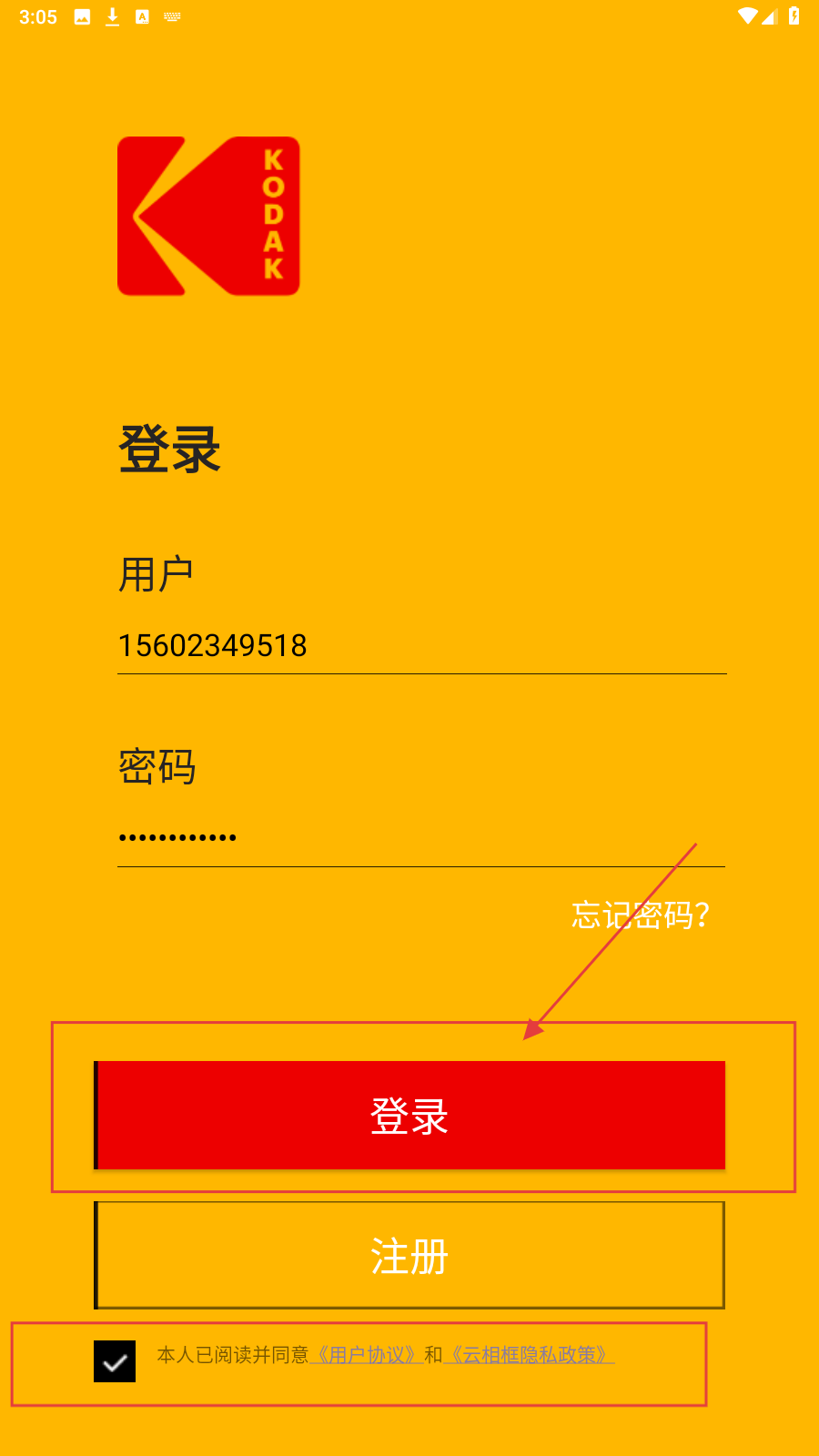Open the 忘记密码 forgot password link

tap(640, 915)
